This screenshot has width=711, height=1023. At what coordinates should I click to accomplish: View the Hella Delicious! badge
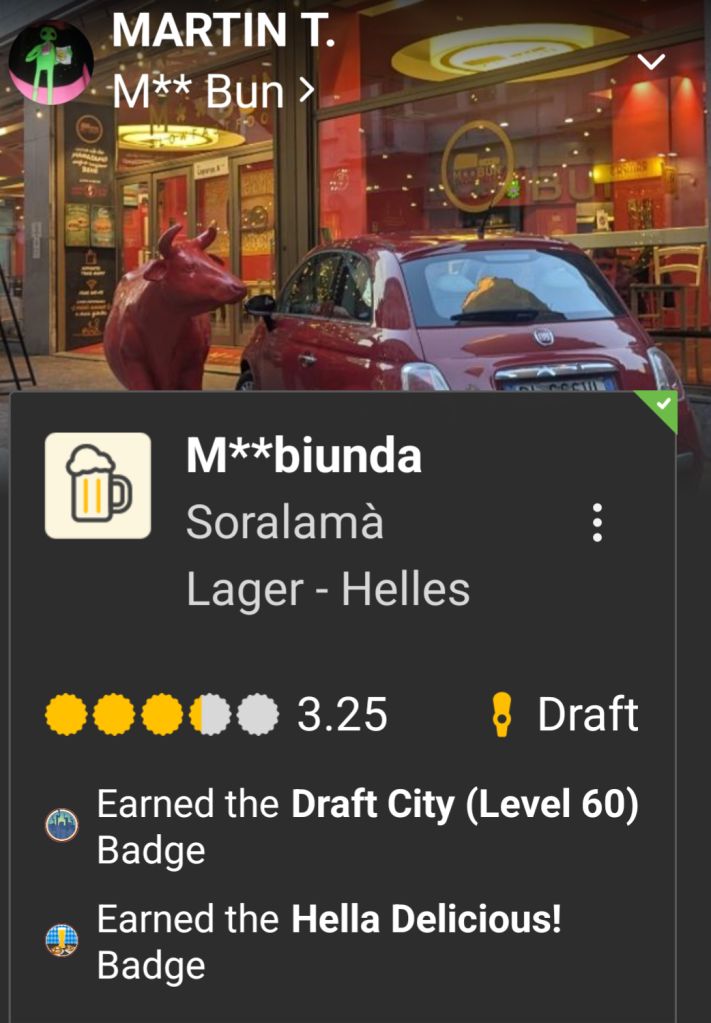click(x=425, y=920)
